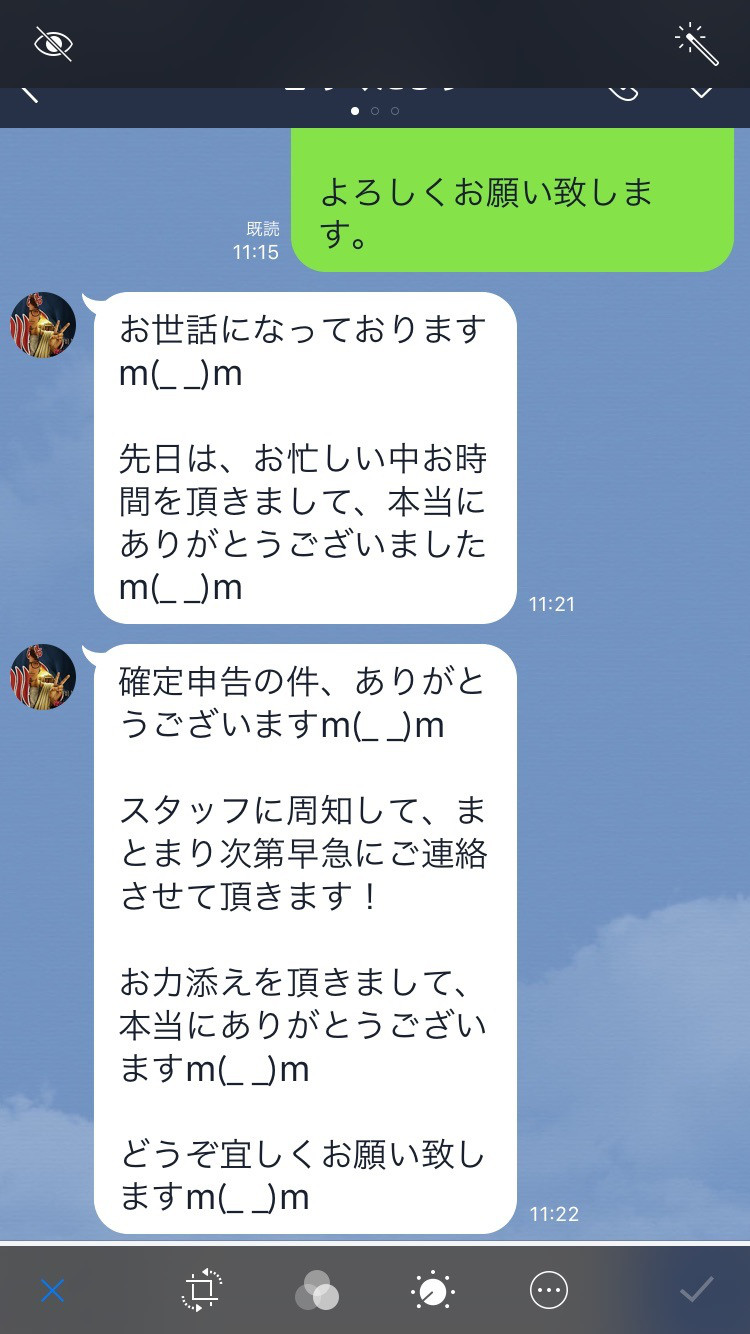The height and width of the screenshot is (1334, 750).
Task: Cancel editing with the X button
Action: [x=52, y=1291]
